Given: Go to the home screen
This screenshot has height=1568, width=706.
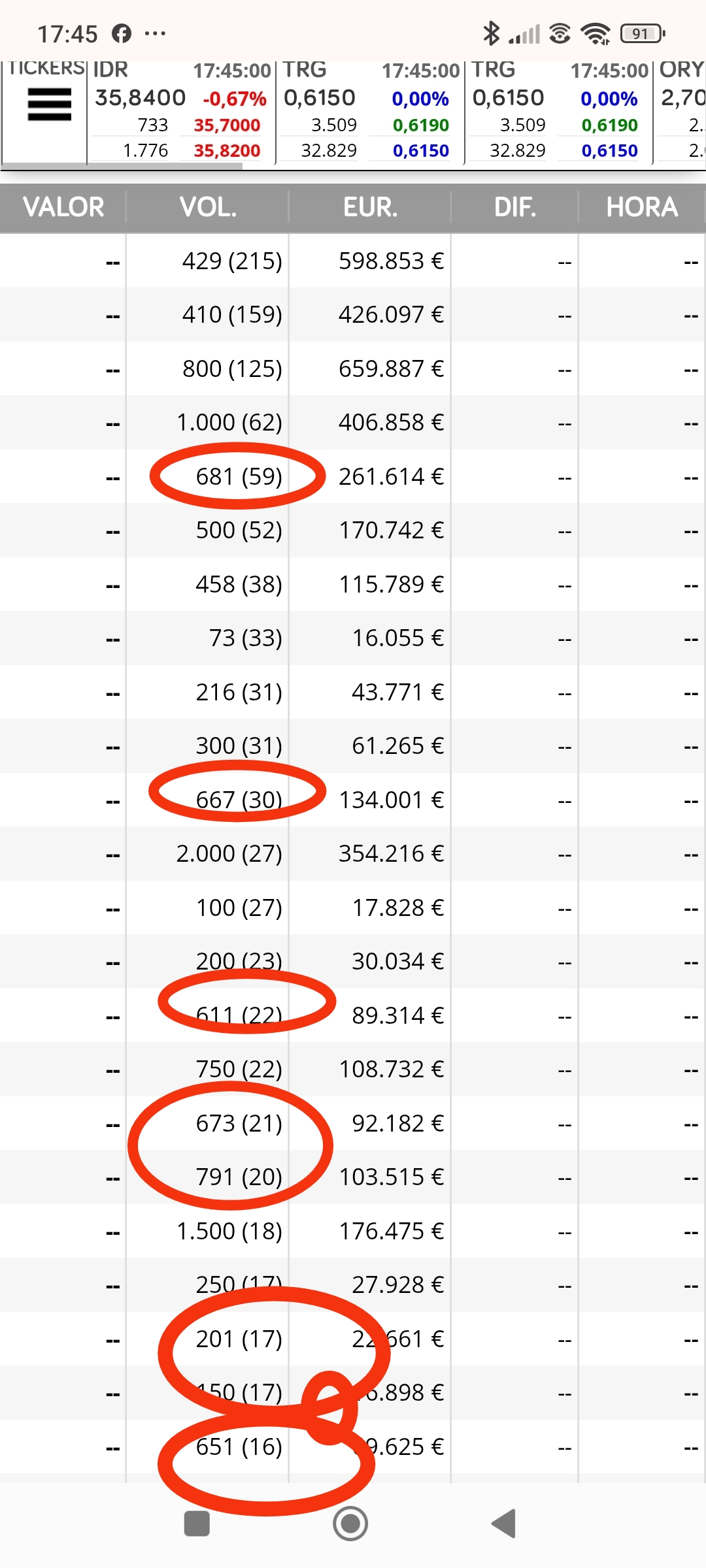Looking at the screenshot, I should (x=350, y=1524).
